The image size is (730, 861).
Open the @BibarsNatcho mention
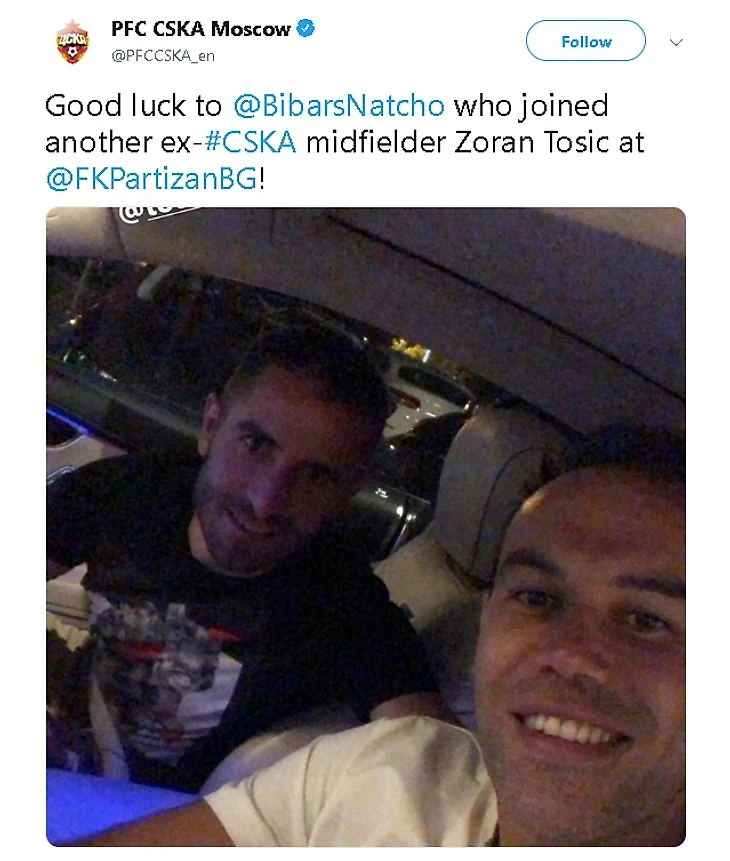coord(342,105)
